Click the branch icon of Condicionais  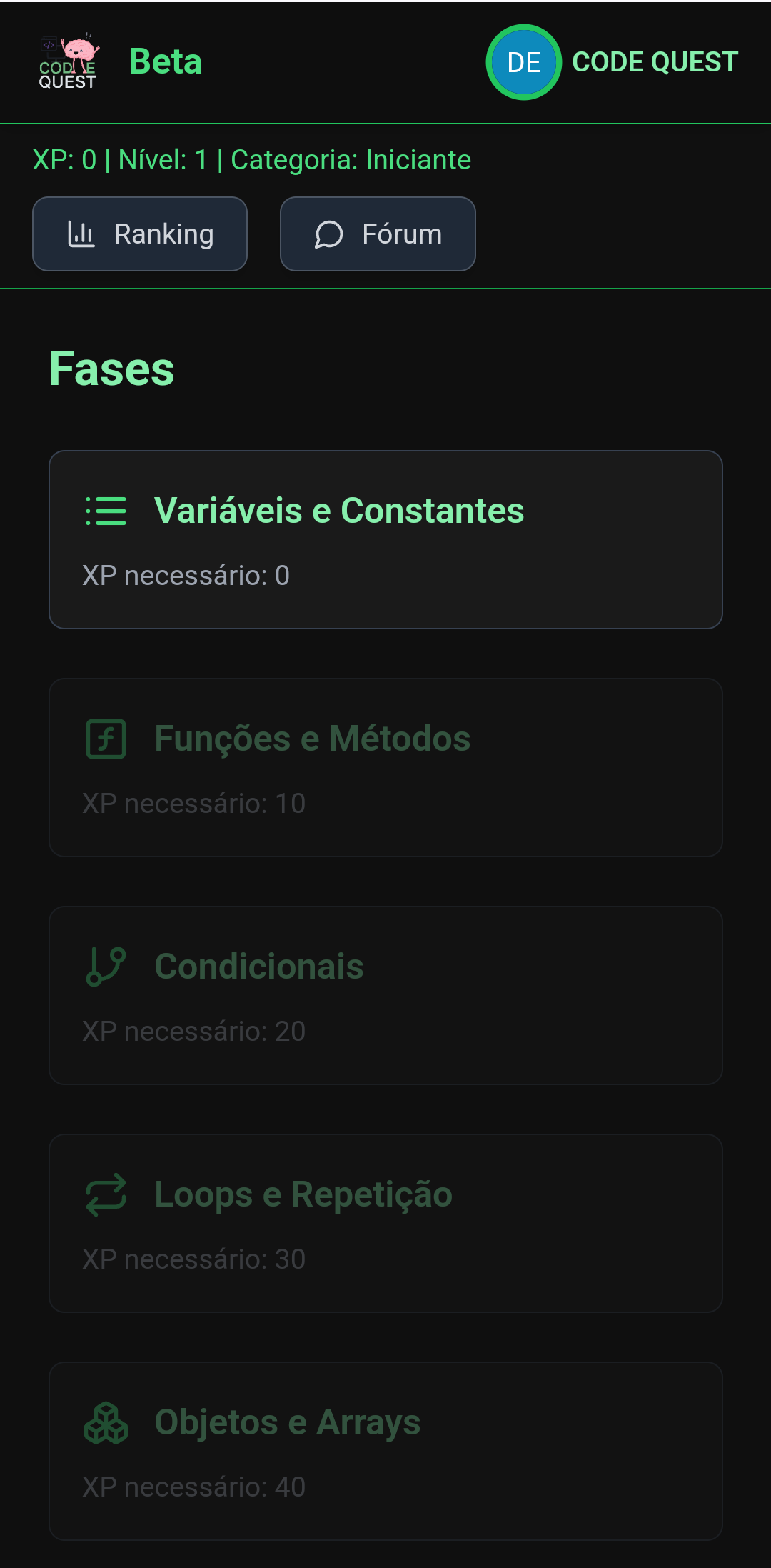(x=104, y=966)
